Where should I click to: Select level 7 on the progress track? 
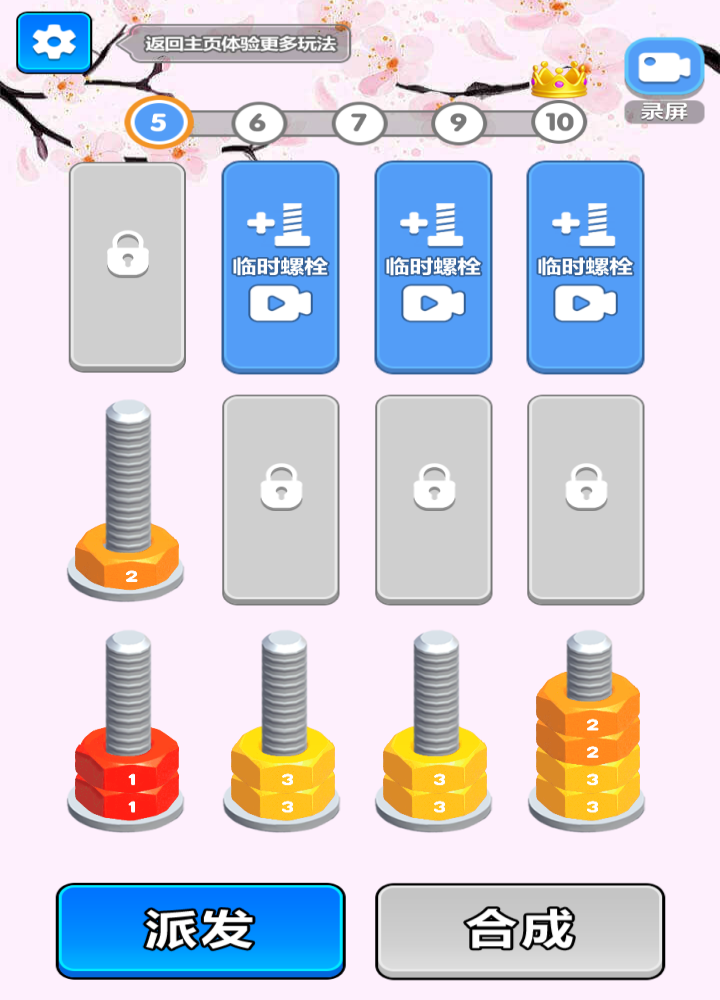[358, 122]
